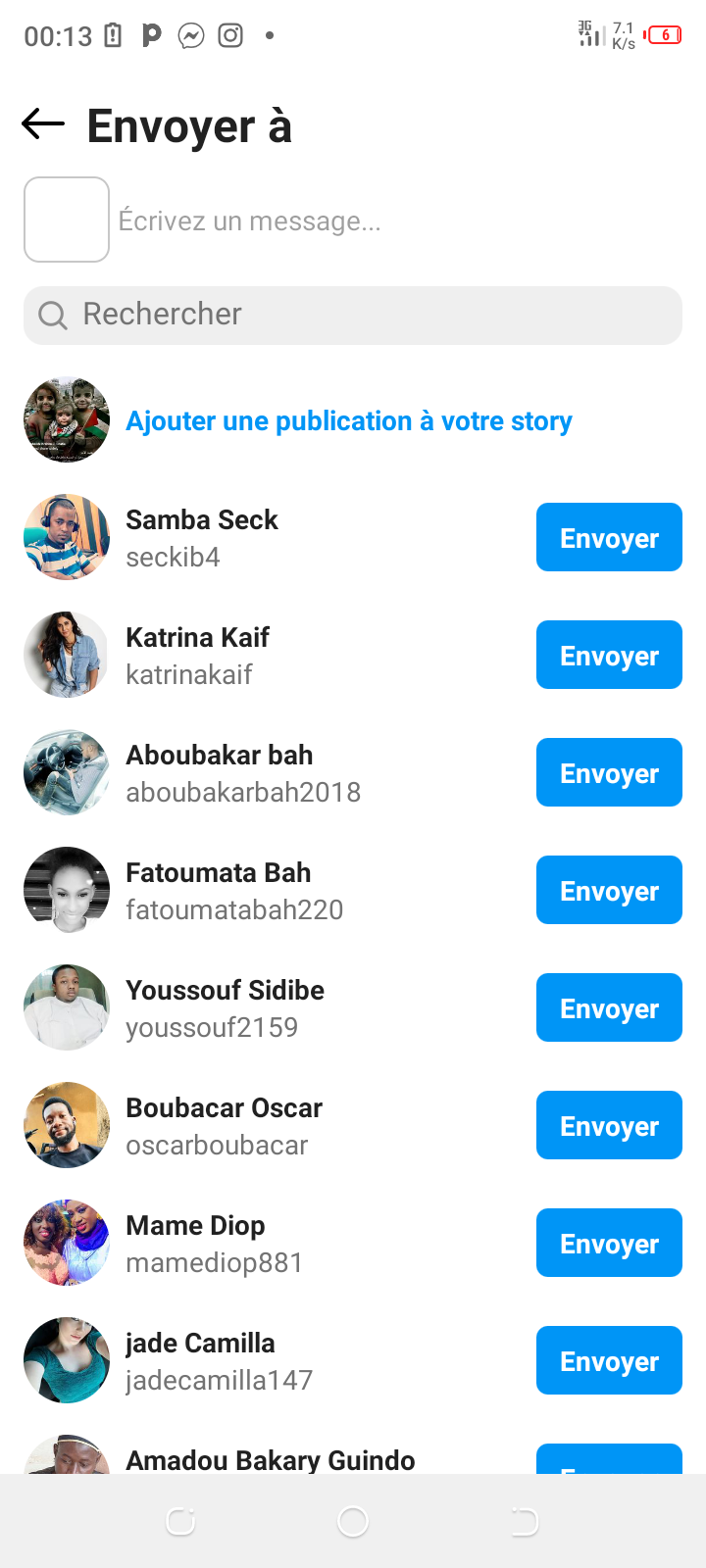Go to the system home screen
Image resolution: width=706 pixels, height=1568 pixels.
[x=353, y=1521]
